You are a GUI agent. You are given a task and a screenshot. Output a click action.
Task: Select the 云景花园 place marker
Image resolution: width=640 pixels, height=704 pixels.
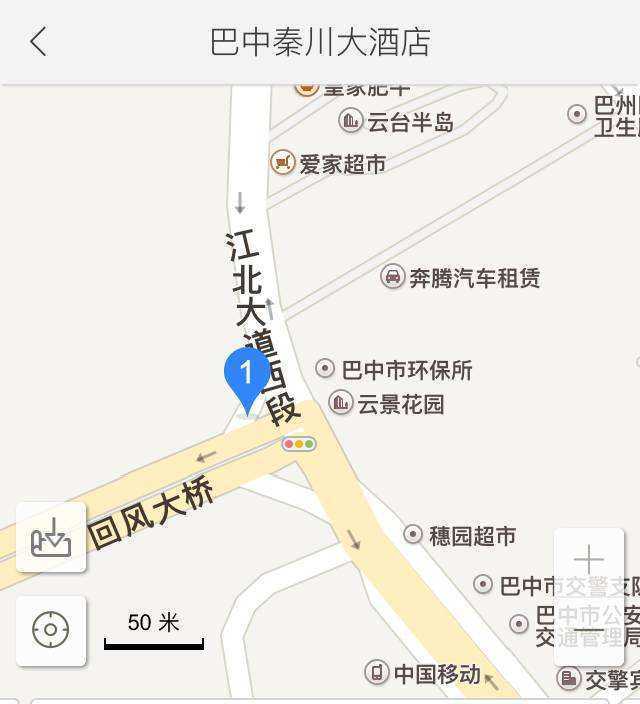342,404
